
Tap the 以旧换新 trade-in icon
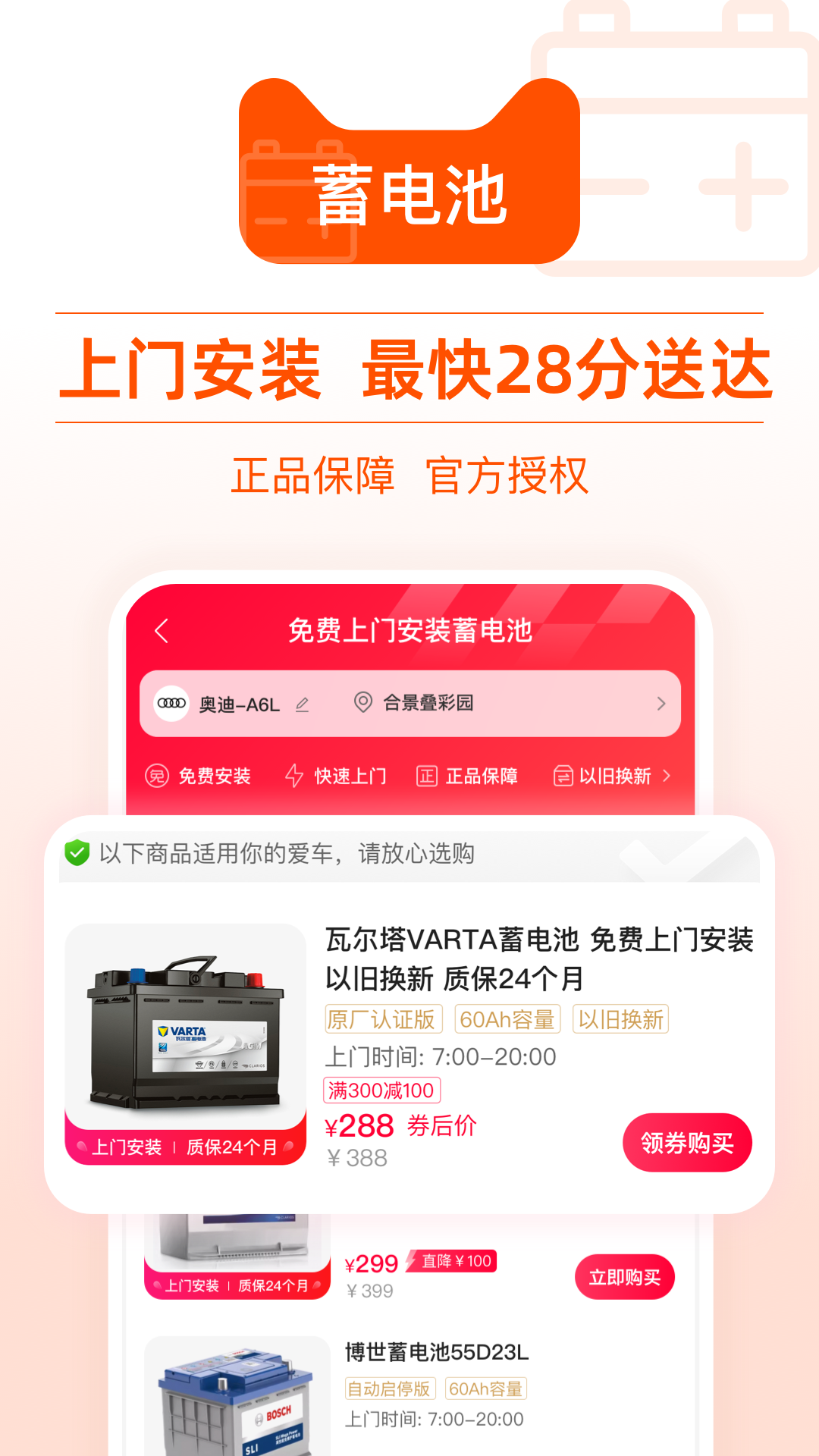coord(562,777)
